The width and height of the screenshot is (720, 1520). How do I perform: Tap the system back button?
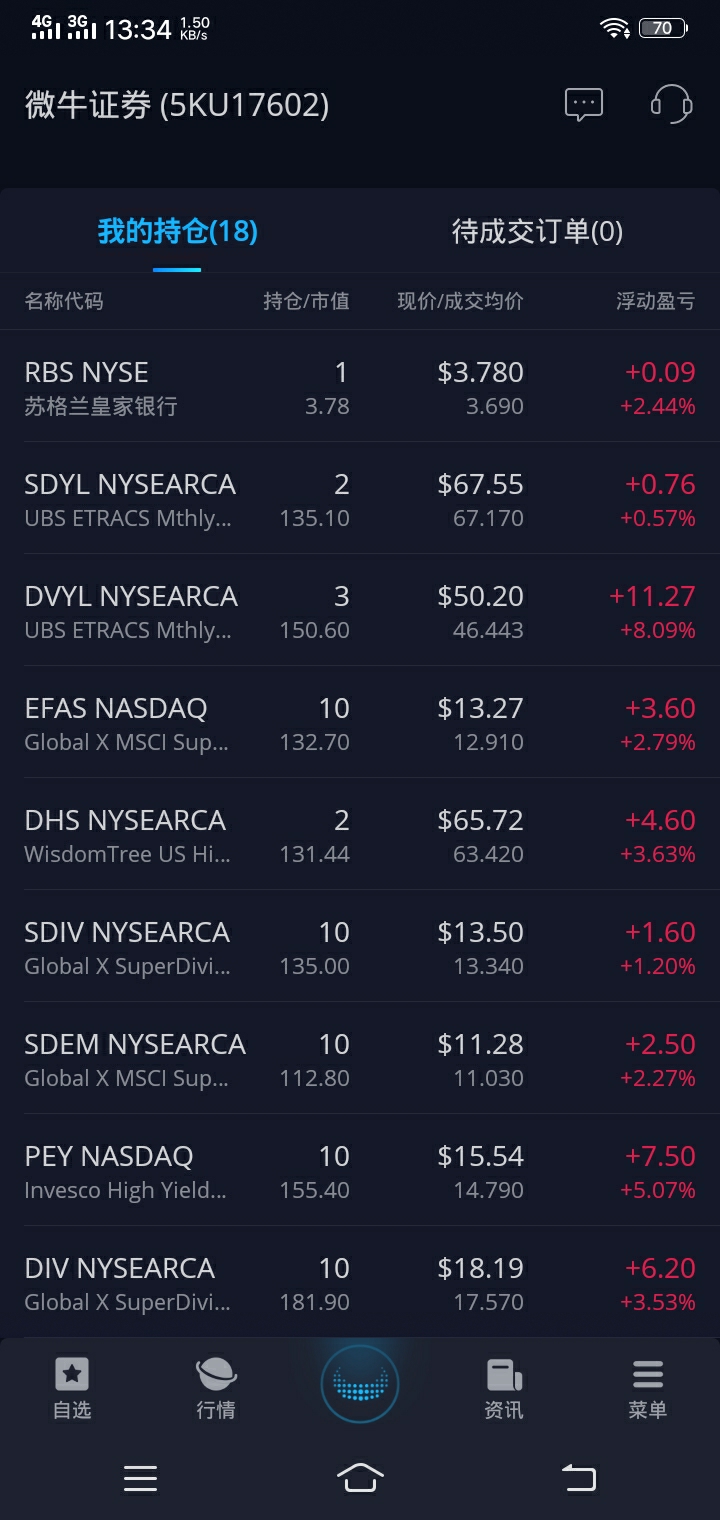[x=579, y=1477]
